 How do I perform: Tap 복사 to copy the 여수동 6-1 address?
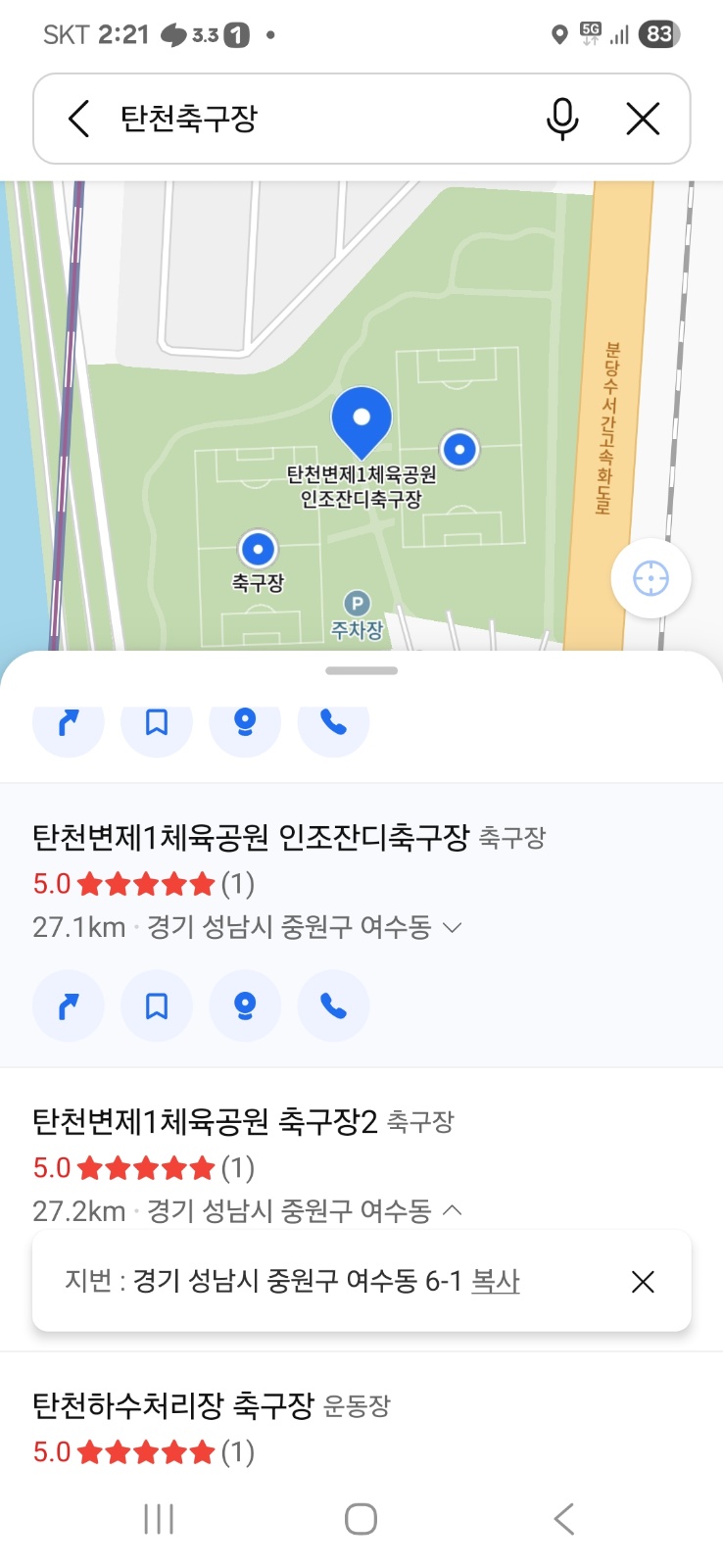(496, 1282)
